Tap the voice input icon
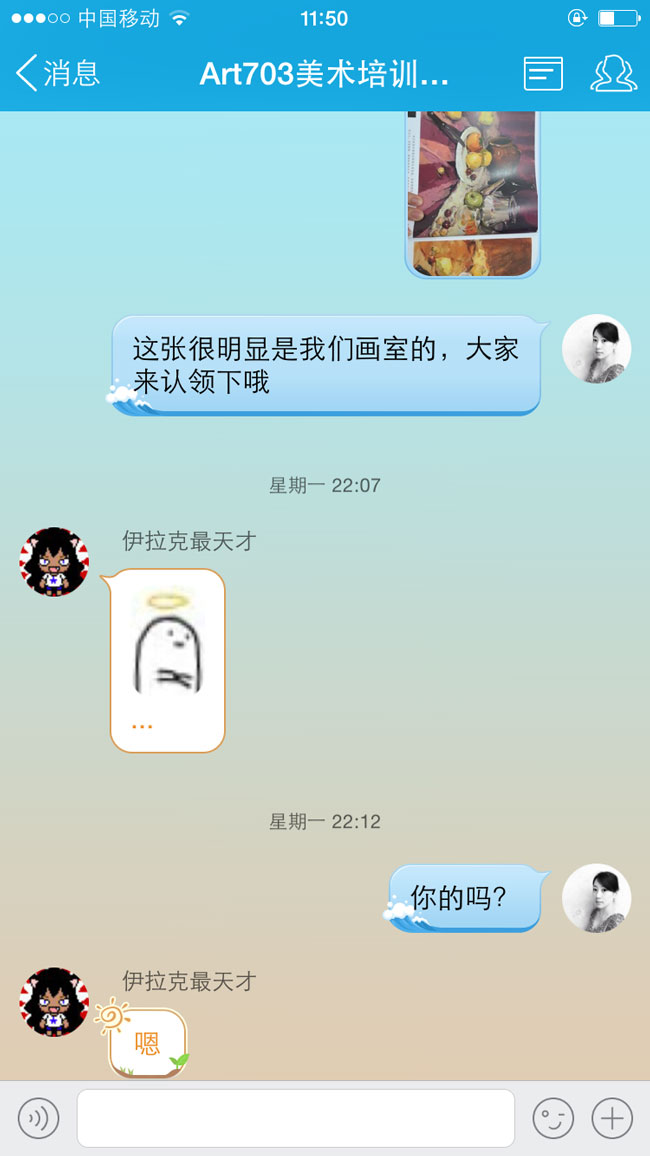650x1156 pixels. (x=39, y=1118)
